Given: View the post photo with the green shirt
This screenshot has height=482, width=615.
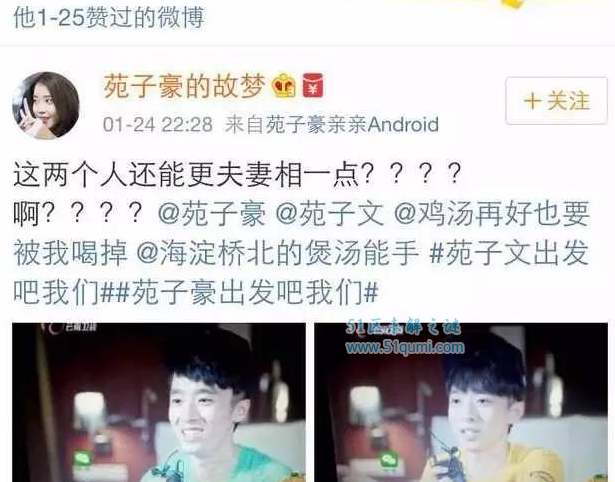Looking at the screenshot, I should [x=158, y=402].
